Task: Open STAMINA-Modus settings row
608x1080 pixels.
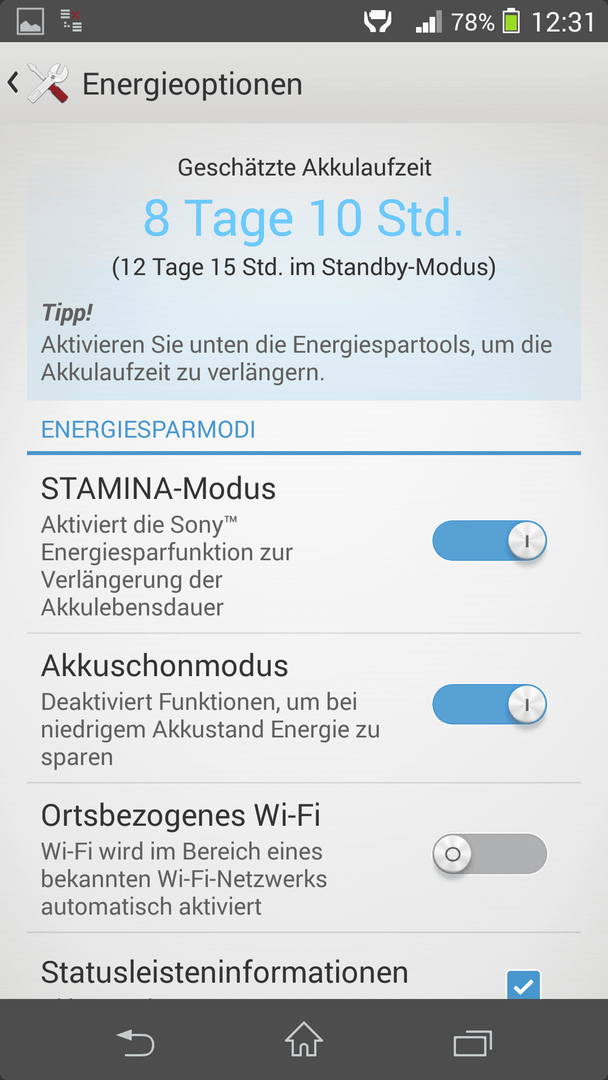Action: click(x=304, y=545)
